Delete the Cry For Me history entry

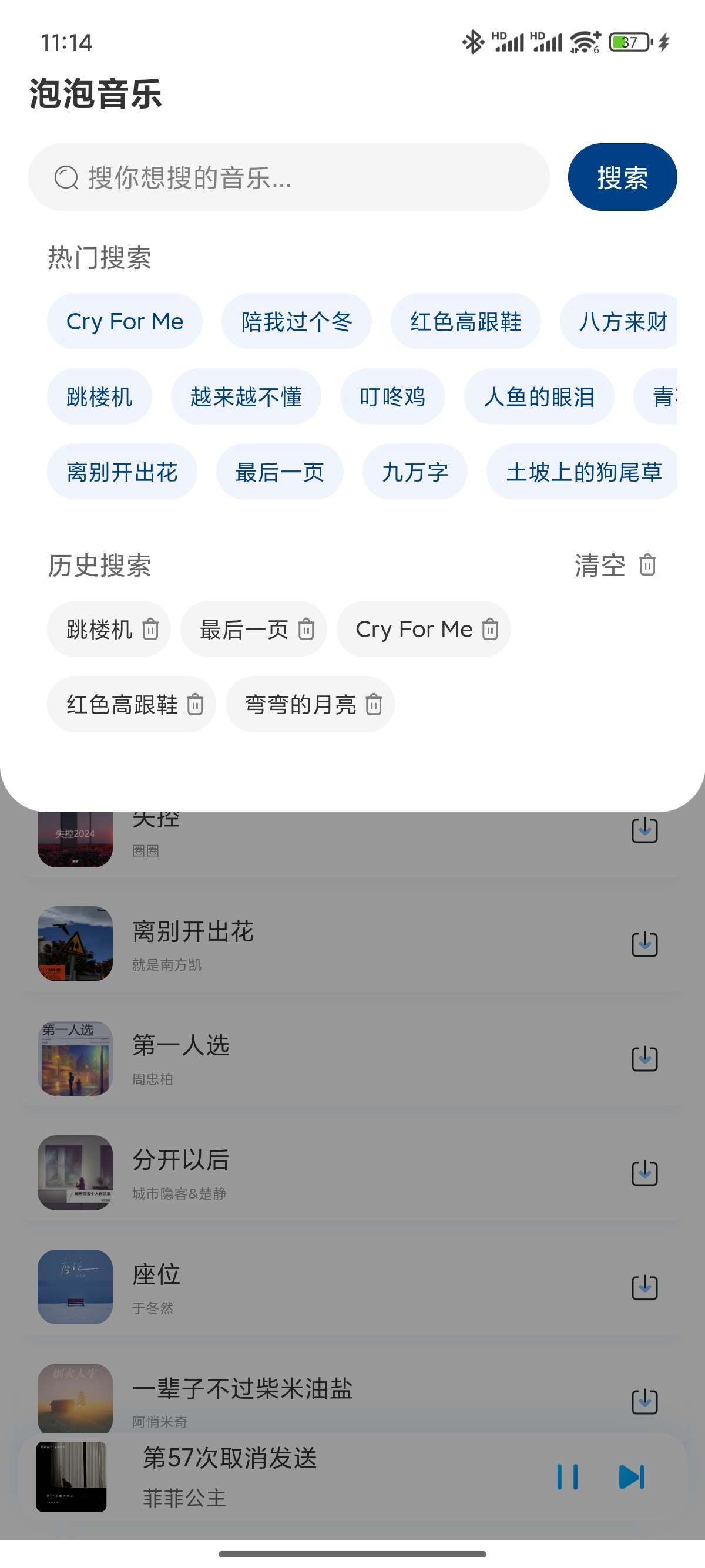490,630
